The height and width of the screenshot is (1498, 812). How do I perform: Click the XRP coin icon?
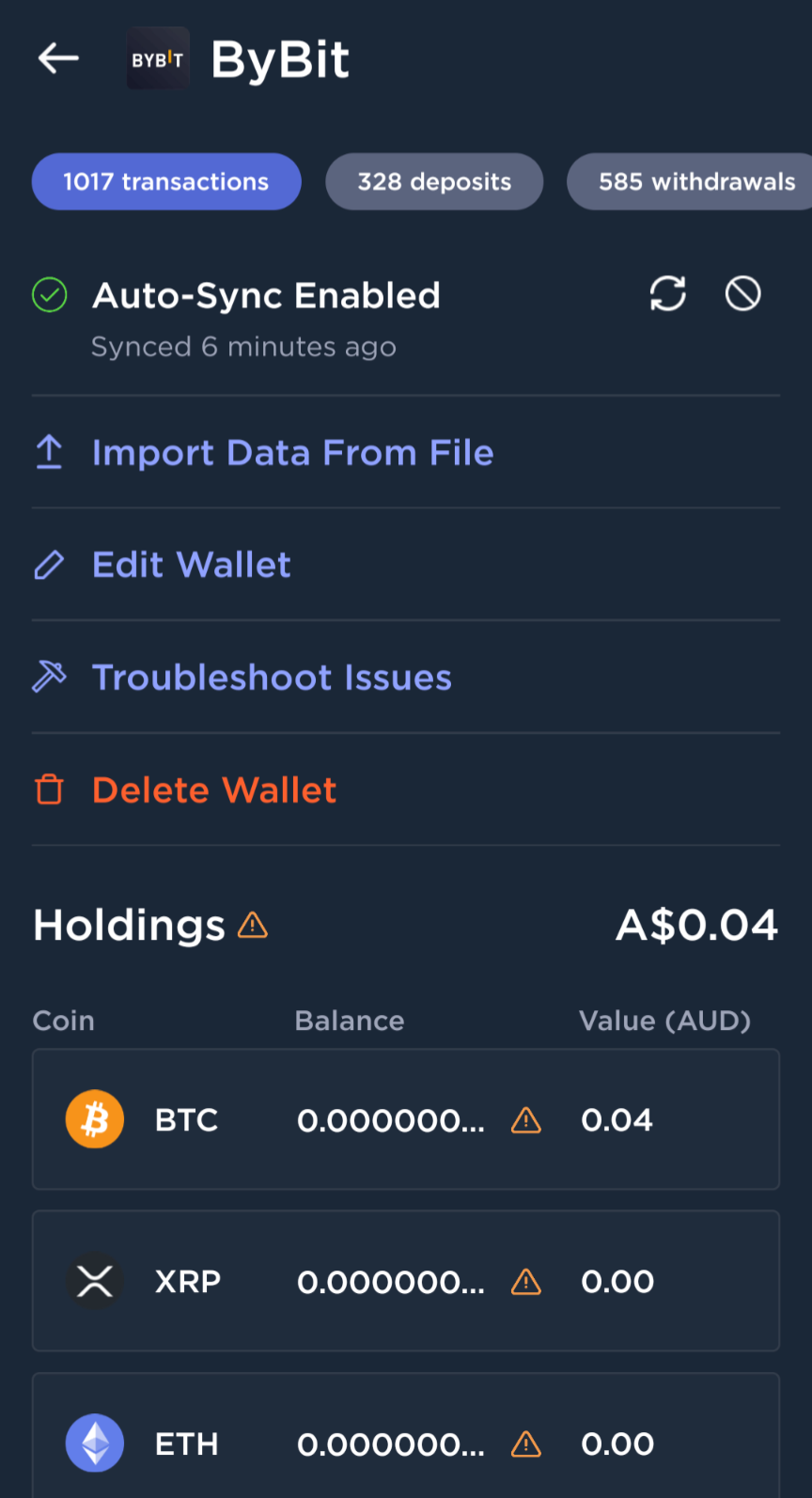coord(94,1281)
